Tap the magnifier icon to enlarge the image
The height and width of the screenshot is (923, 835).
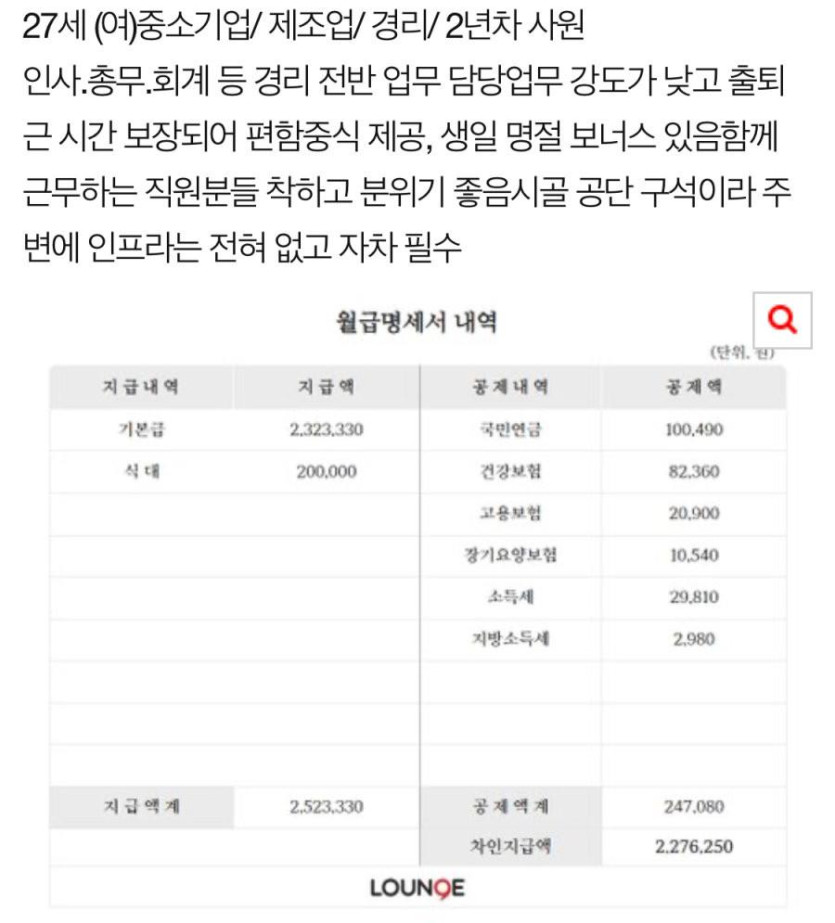(781, 319)
